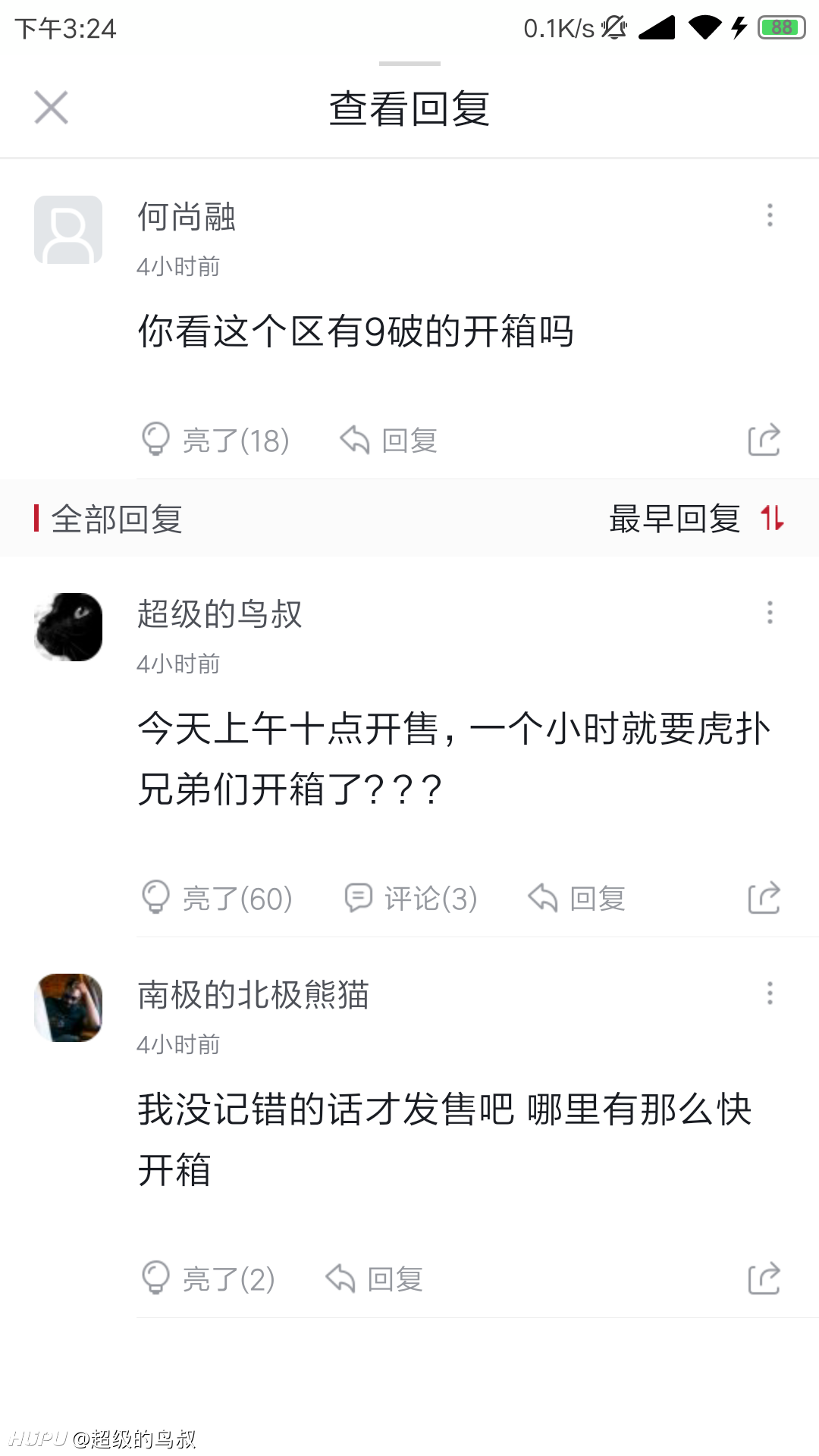Screen dimensions: 819x1456
Task: Open 南极的北极熊猫's avatar profile
Action: coord(68,1008)
